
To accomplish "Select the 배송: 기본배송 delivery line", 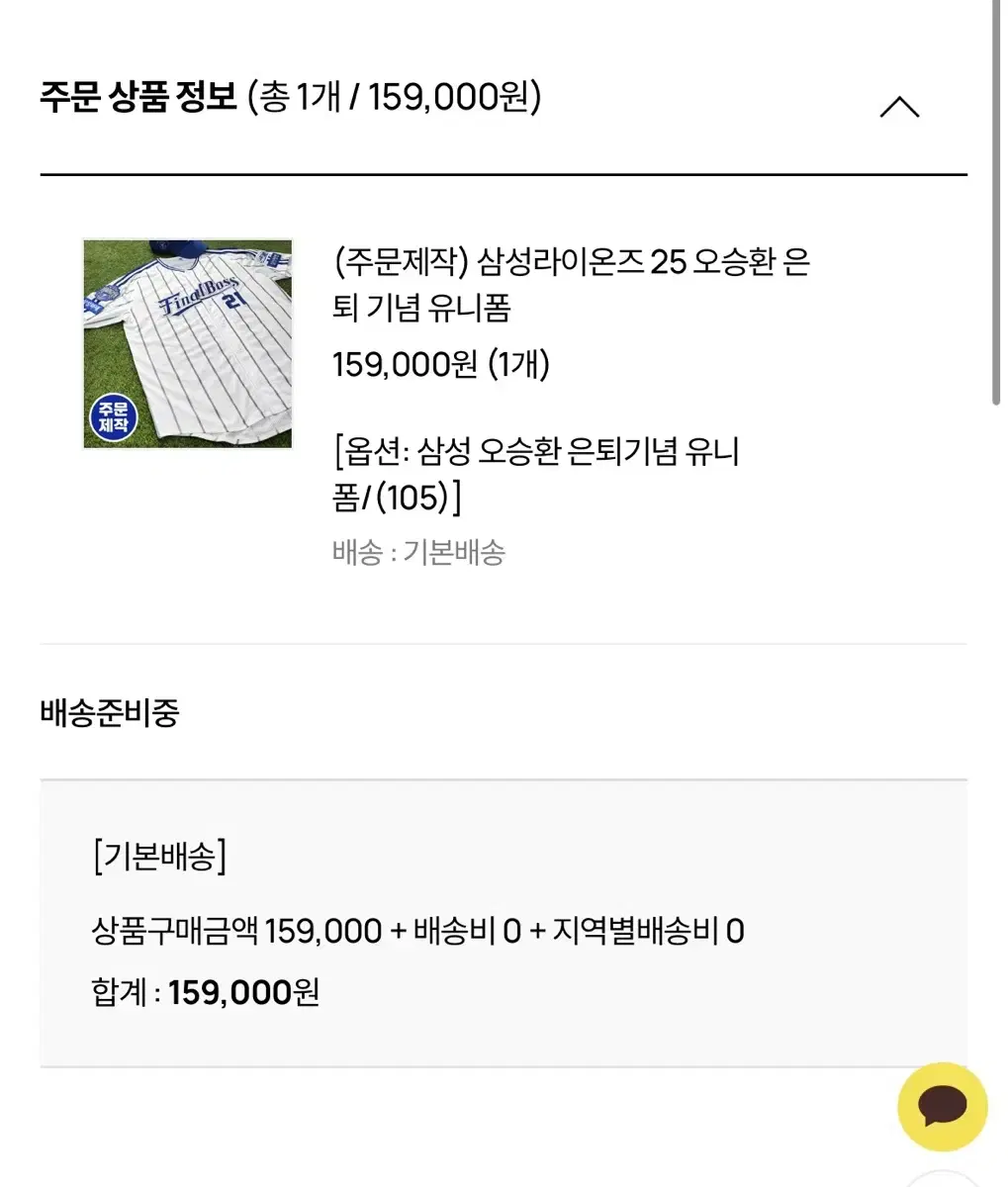I will (419, 554).
